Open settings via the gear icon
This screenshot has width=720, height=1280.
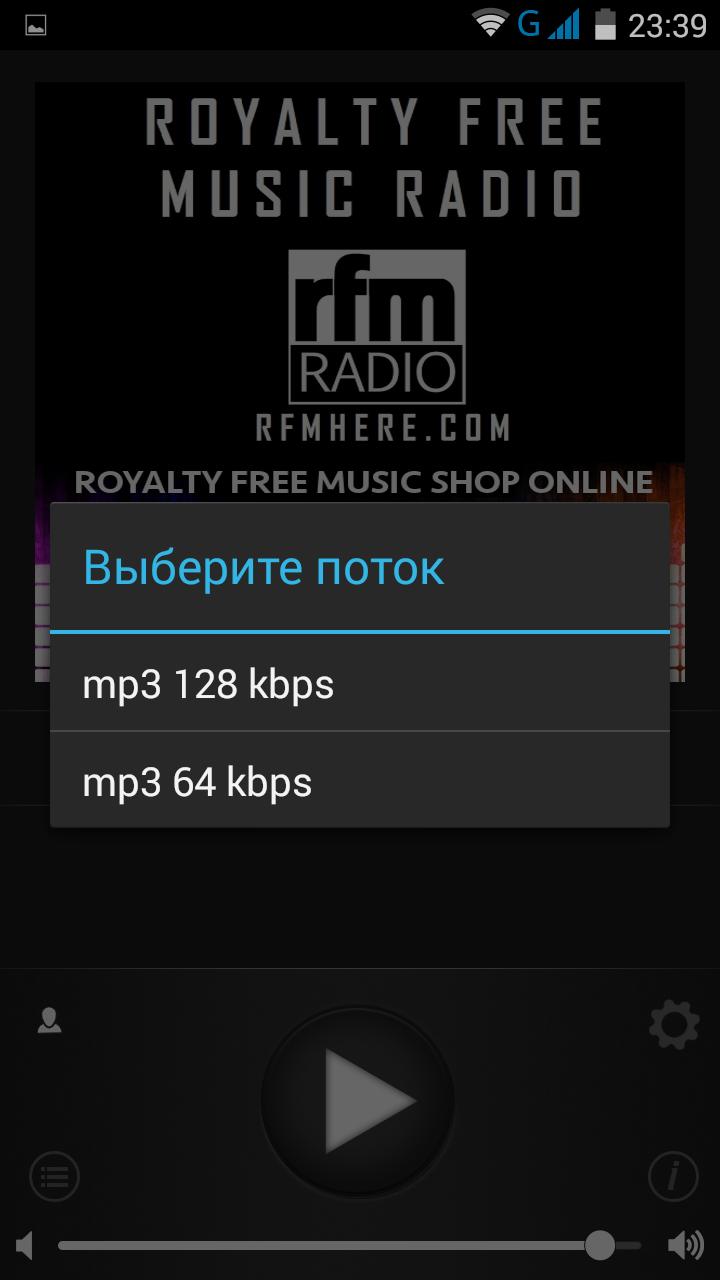pyautogui.click(x=673, y=1024)
